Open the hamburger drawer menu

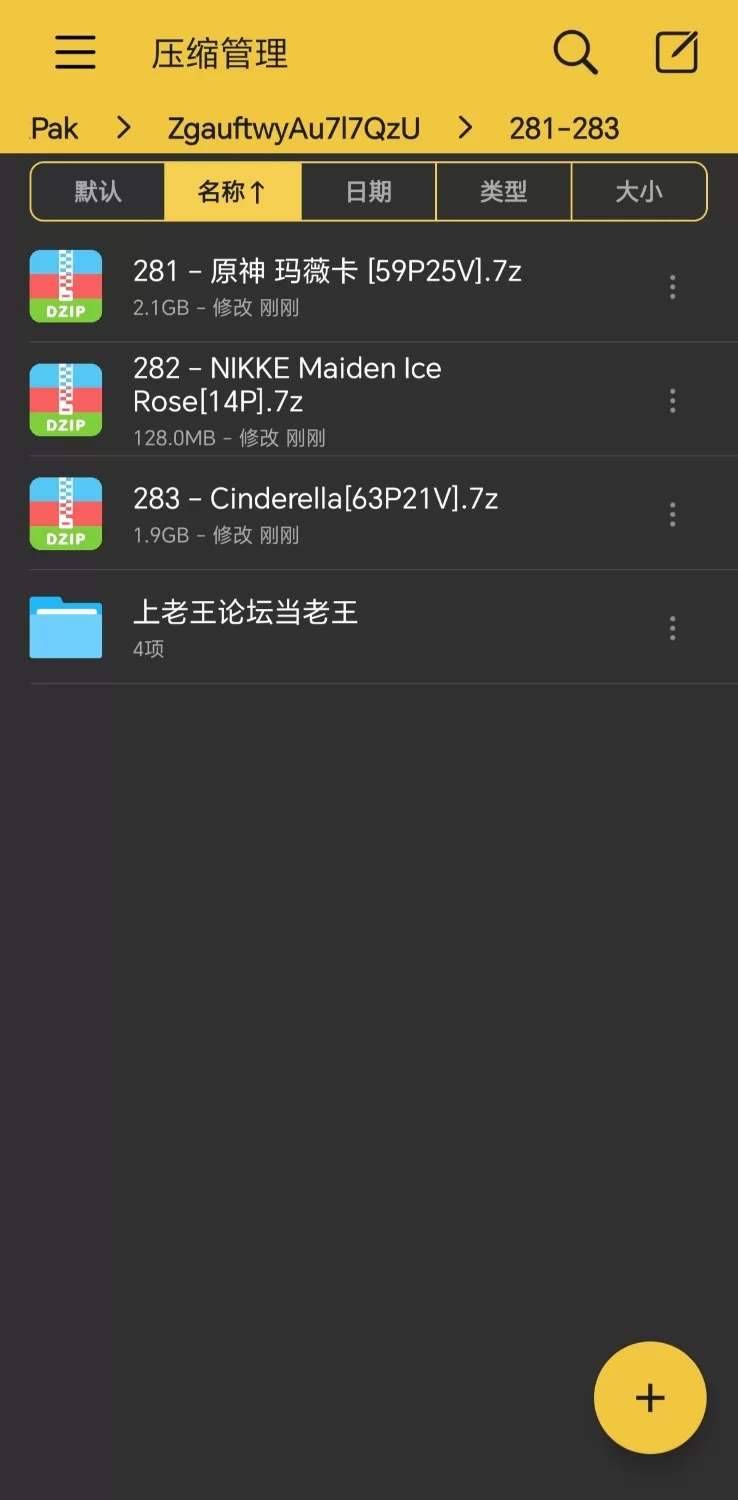click(75, 52)
